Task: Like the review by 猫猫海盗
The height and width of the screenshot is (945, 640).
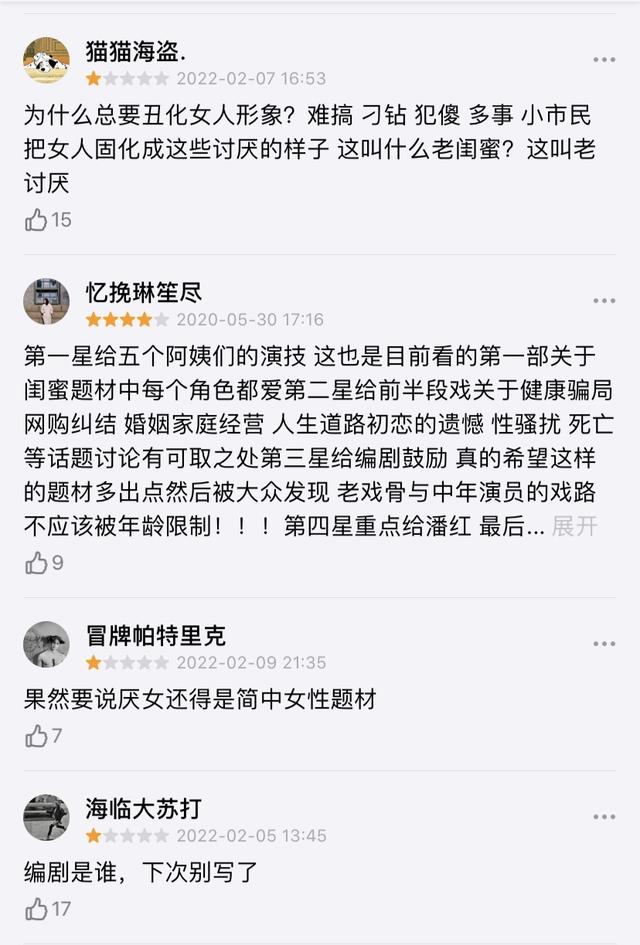Action: 37,220
